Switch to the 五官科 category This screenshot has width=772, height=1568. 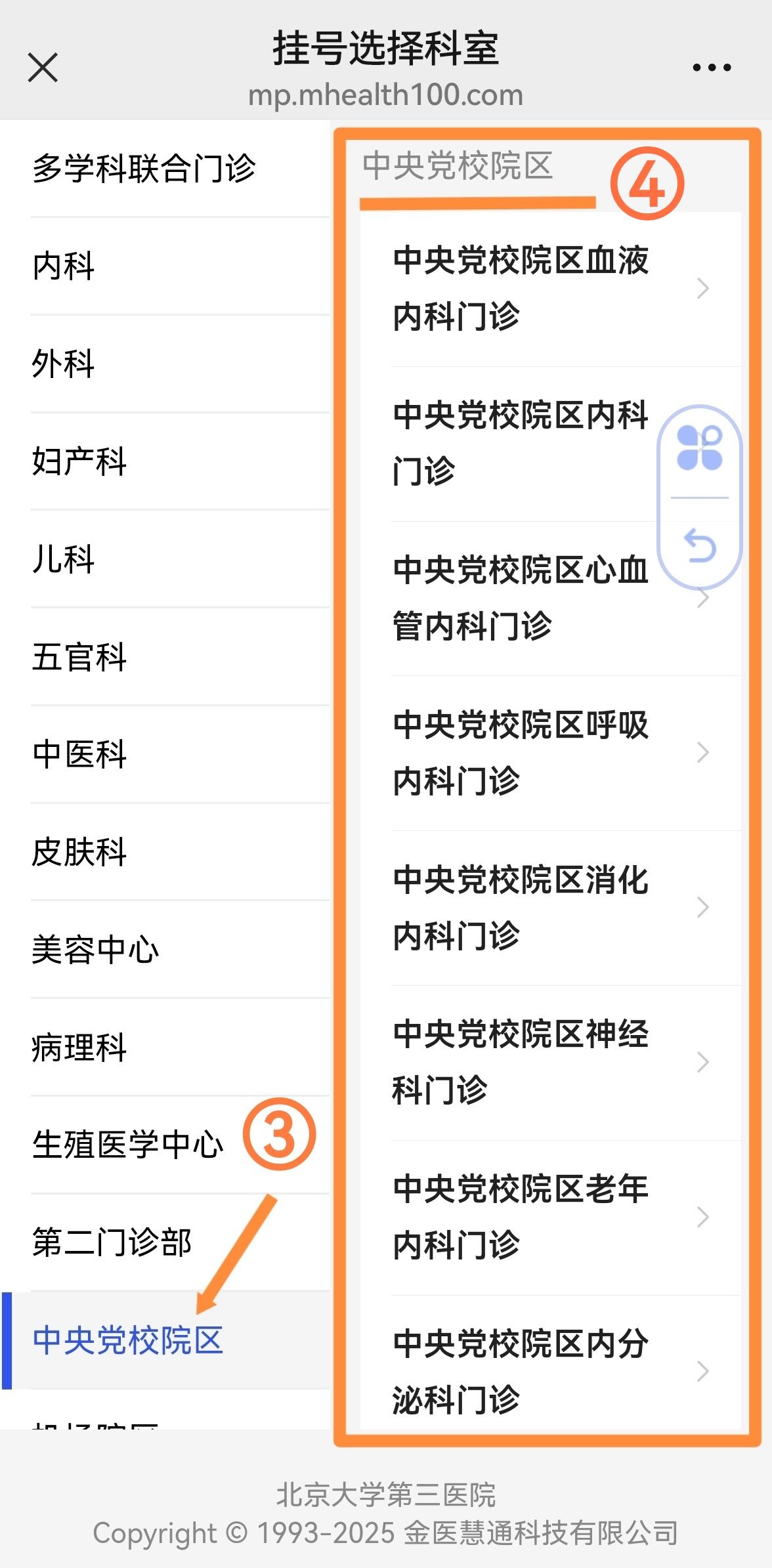(x=79, y=656)
